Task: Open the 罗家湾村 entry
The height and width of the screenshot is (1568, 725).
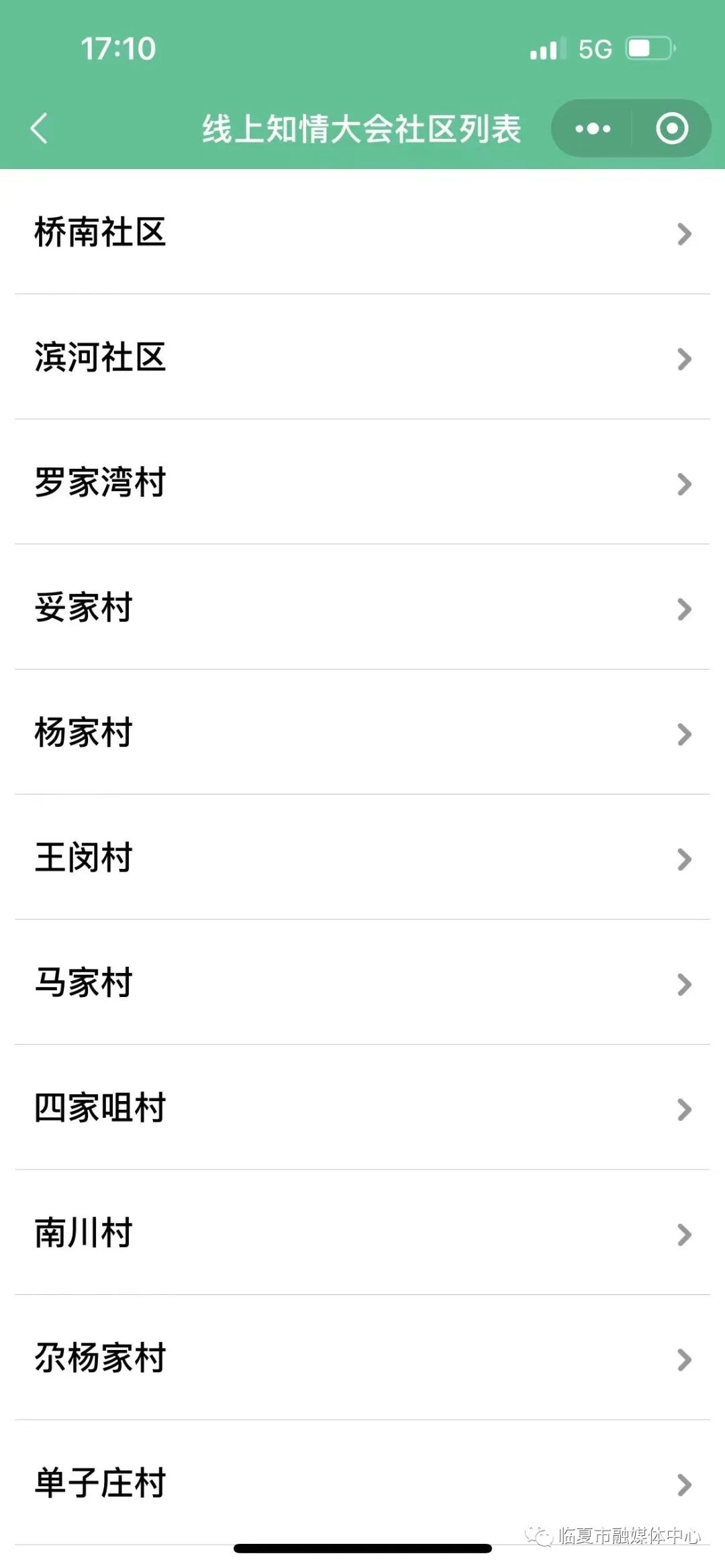Action: click(x=362, y=482)
